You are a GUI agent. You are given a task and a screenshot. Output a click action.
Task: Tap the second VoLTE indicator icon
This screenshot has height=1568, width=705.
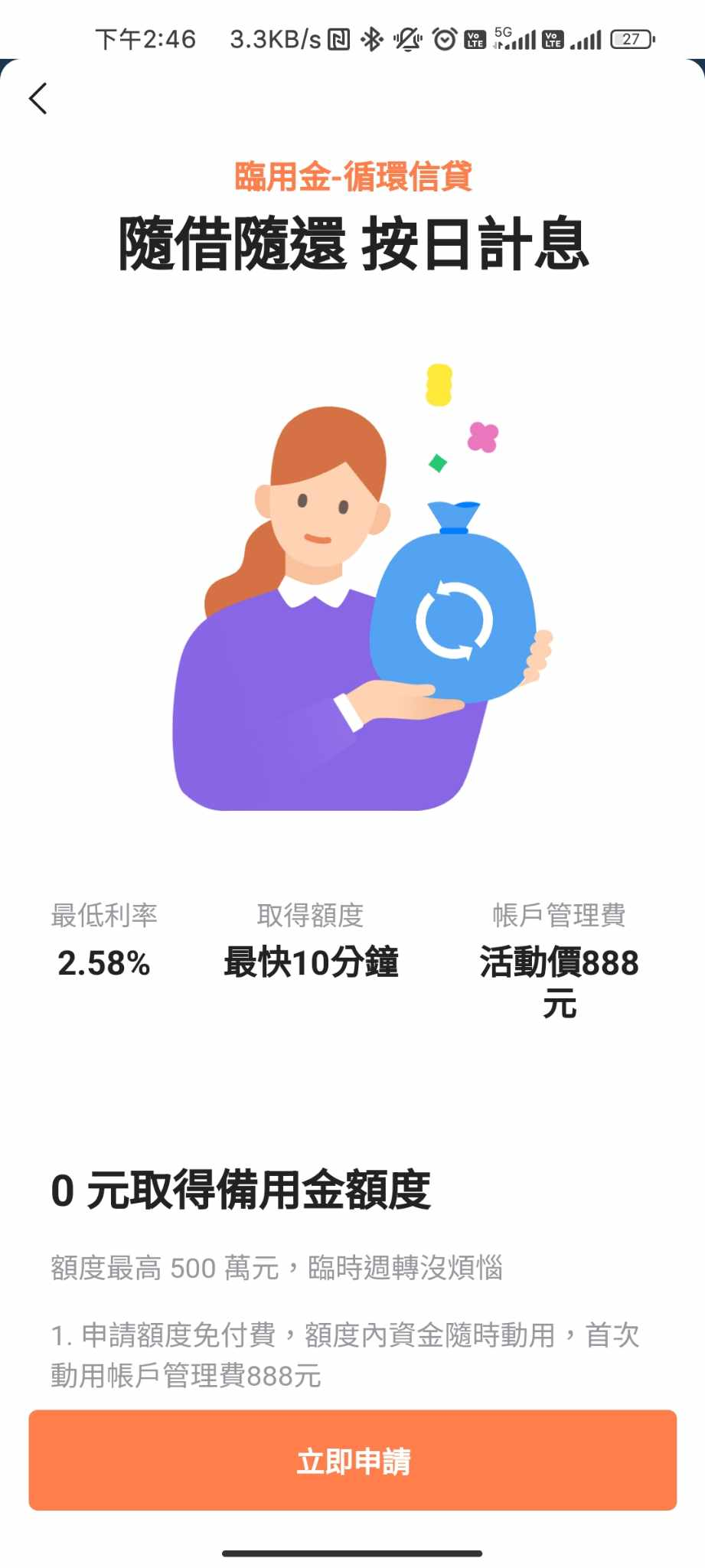(x=553, y=38)
